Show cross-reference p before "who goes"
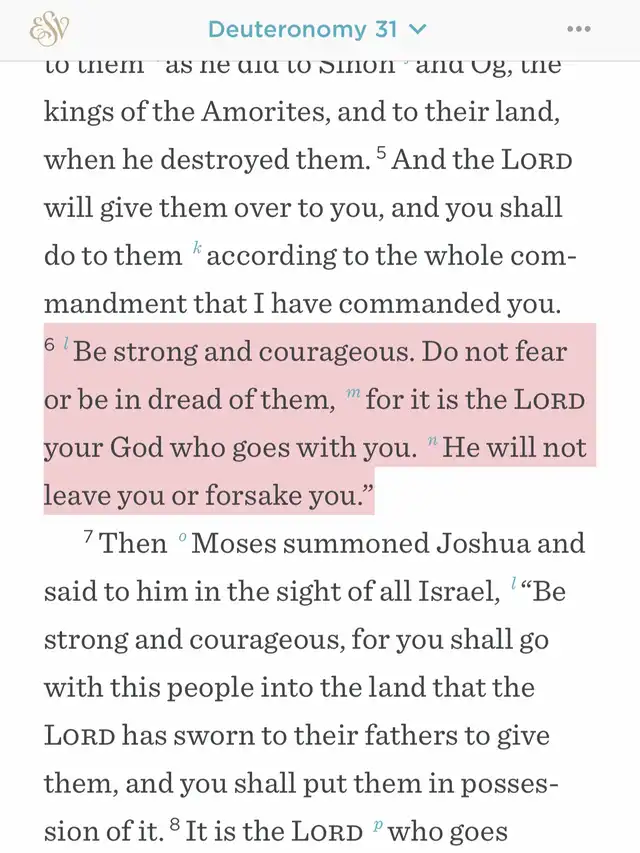The image size is (640, 853). [x=377, y=826]
